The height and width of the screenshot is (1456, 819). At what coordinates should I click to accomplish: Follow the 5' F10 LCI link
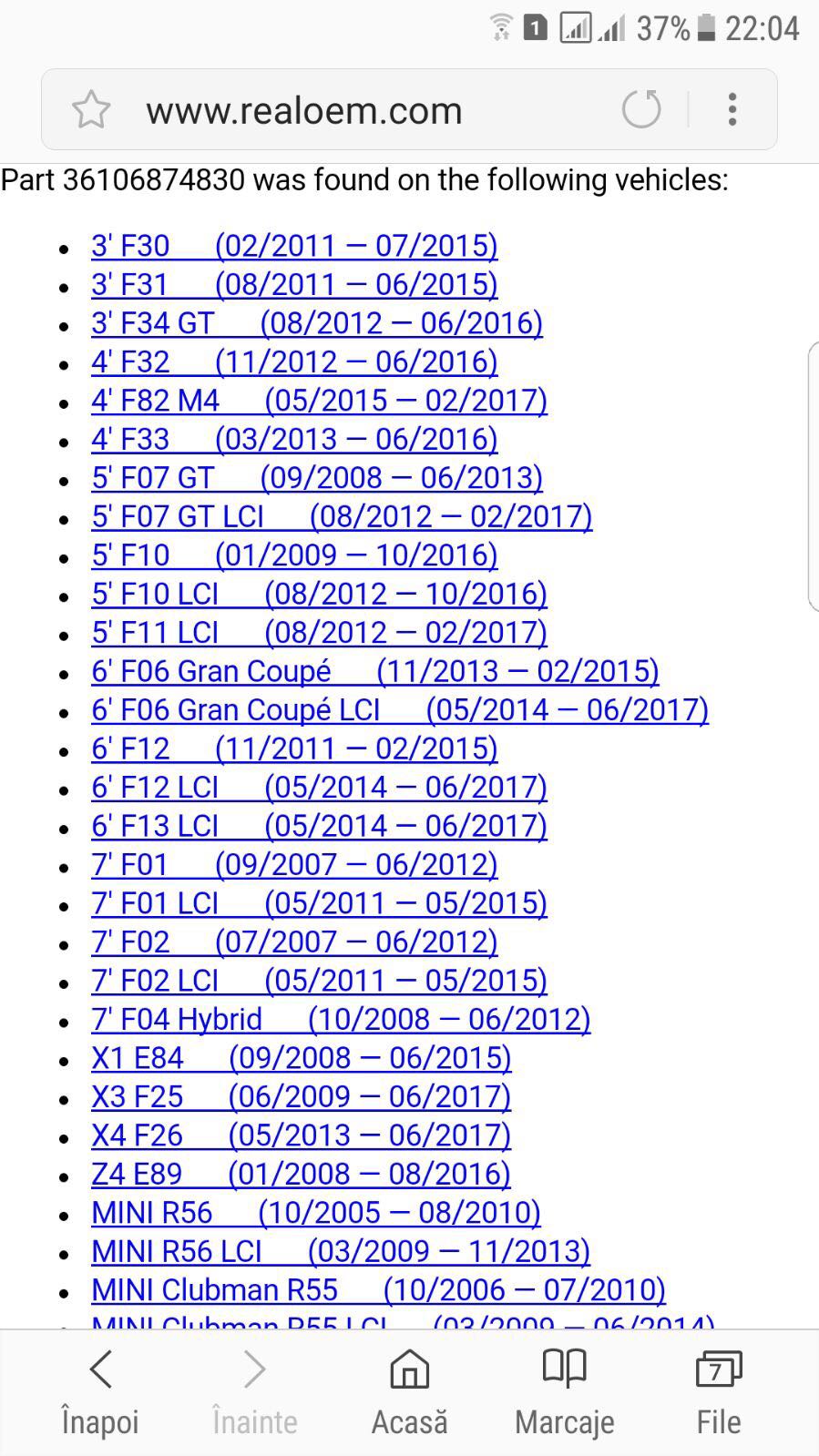319,594
